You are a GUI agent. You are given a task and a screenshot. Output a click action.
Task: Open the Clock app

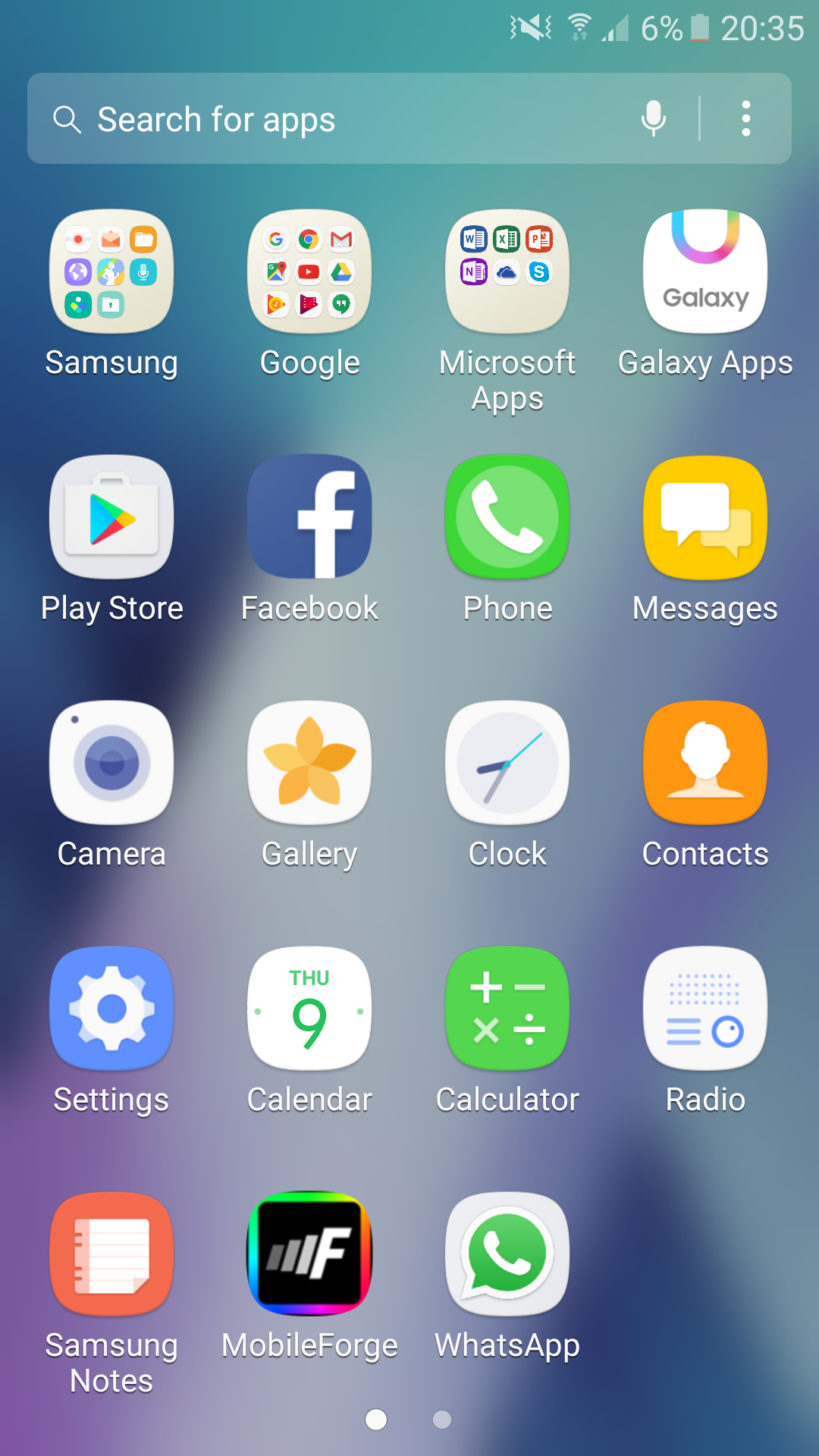click(507, 763)
